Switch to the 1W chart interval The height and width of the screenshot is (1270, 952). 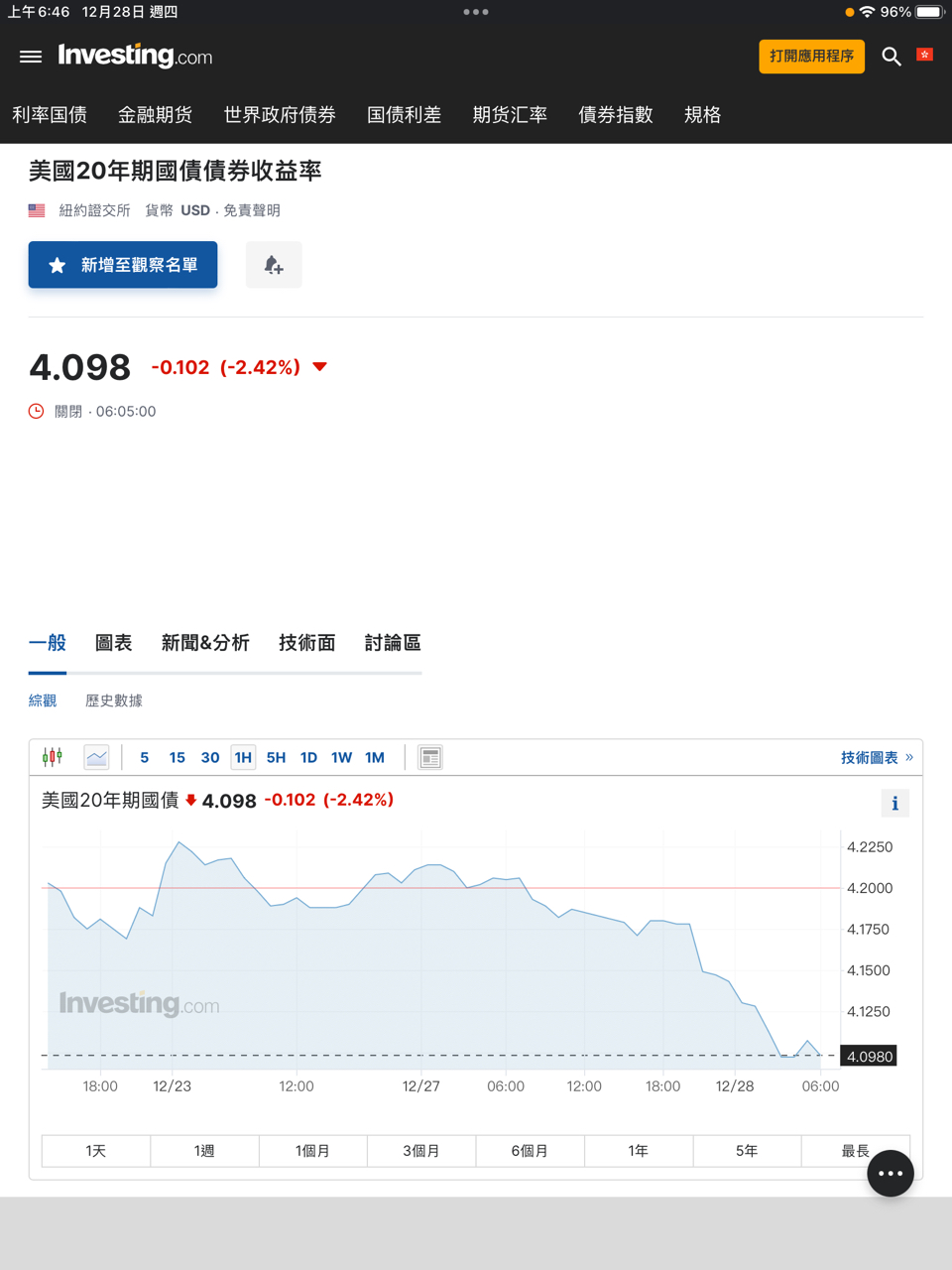pos(341,756)
